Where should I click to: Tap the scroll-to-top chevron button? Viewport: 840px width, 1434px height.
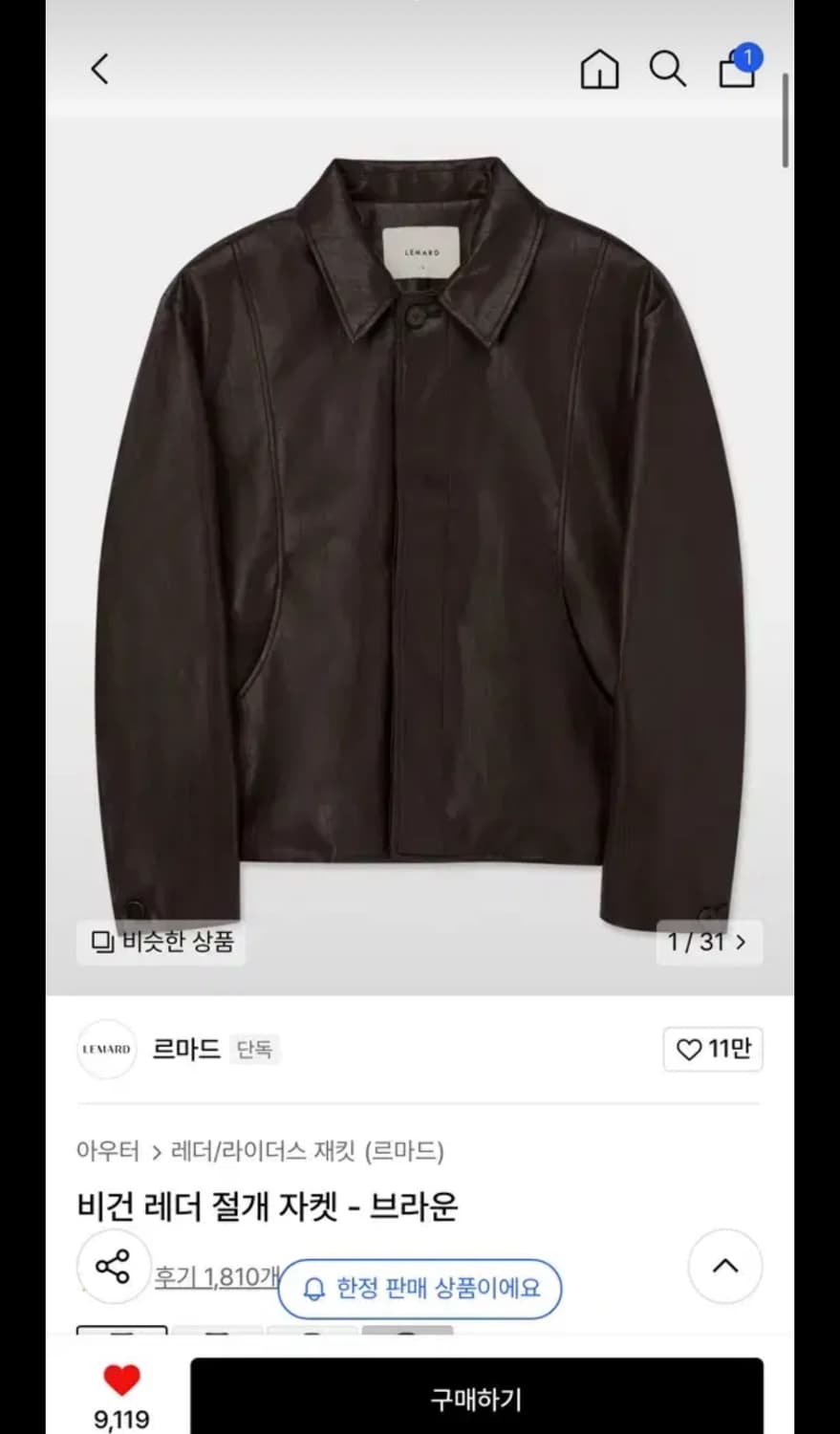click(x=724, y=1267)
